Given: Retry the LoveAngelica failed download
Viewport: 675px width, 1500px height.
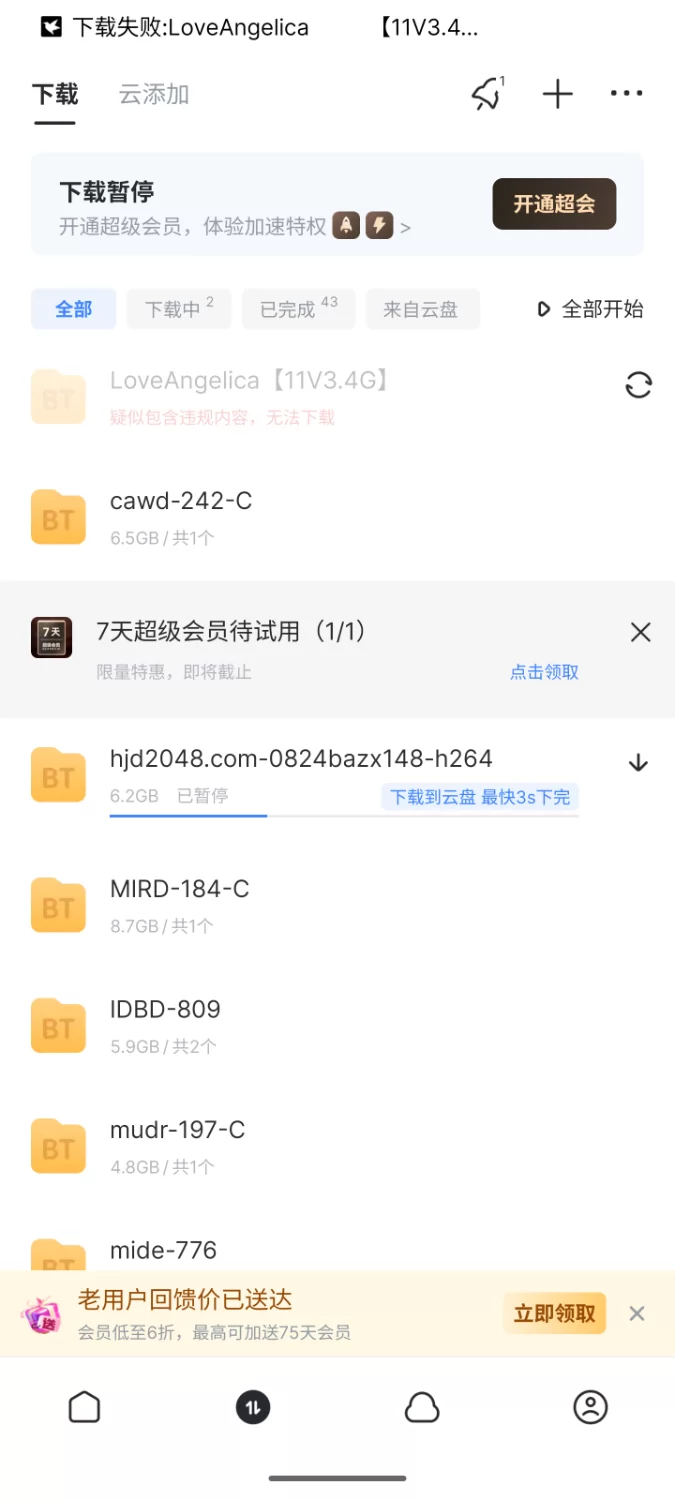Looking at the screenshot, I should (638, 385).
